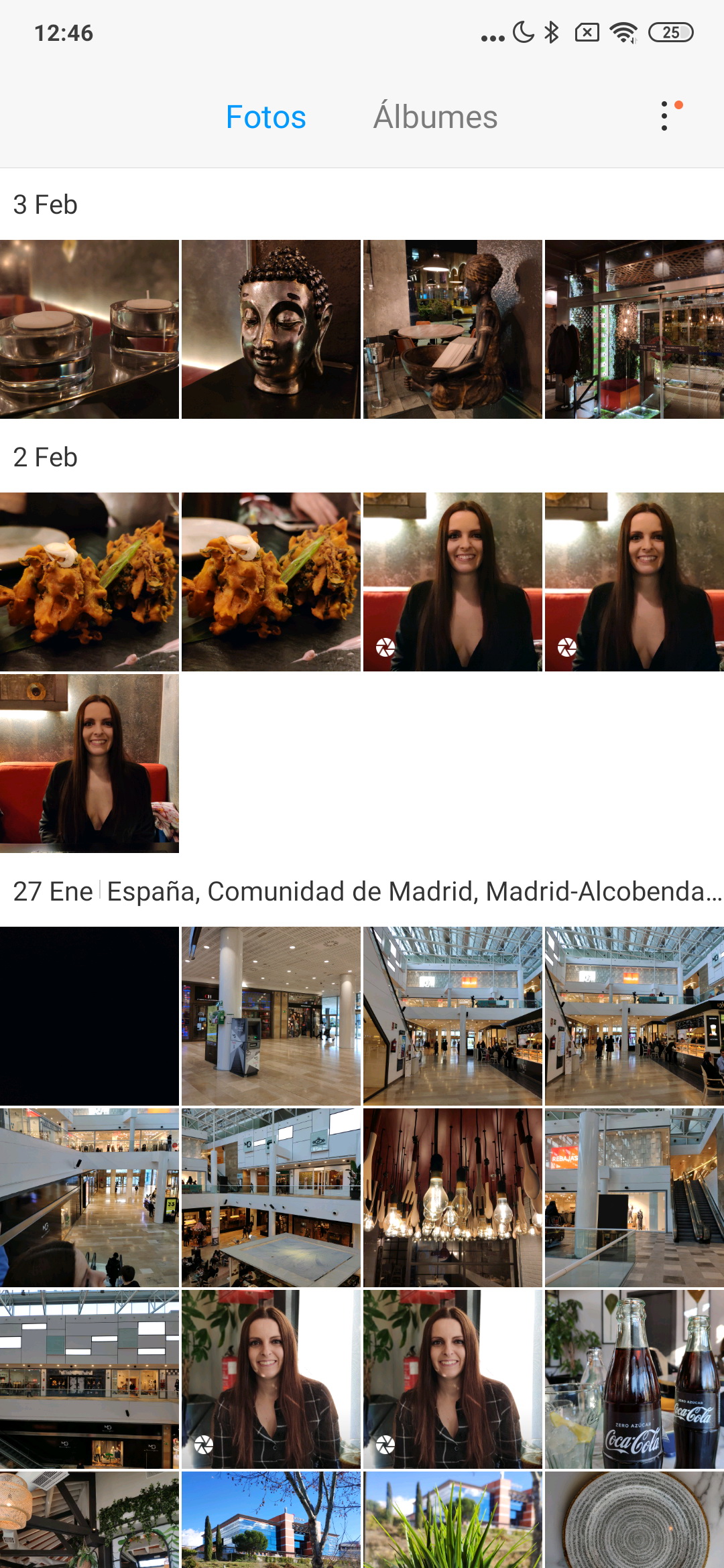
Task: Open the green plant close-up photo
Action: coord(452,1520)
